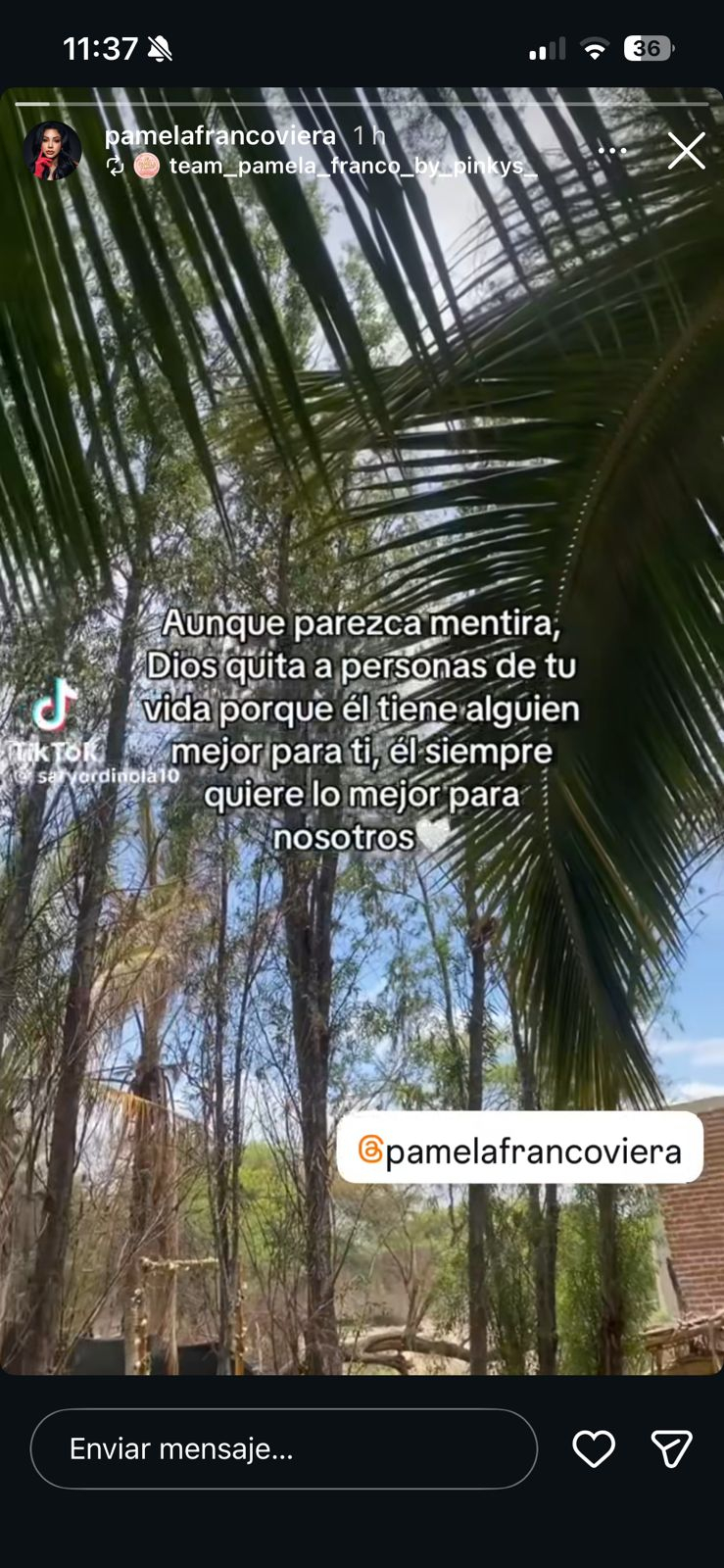Tap the @pamelafrancoviera Threads mention sticker
This screenshot has height=1568, width=724.
pyautogui.click(x=519, y=1148)
